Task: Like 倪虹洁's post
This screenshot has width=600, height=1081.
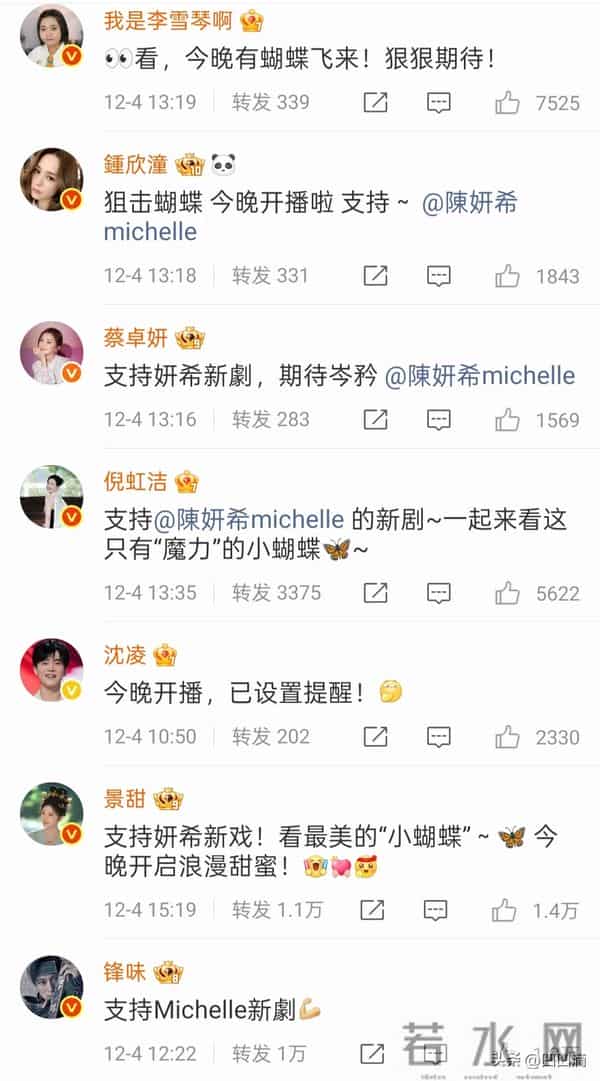Action: tap(507, 593)
